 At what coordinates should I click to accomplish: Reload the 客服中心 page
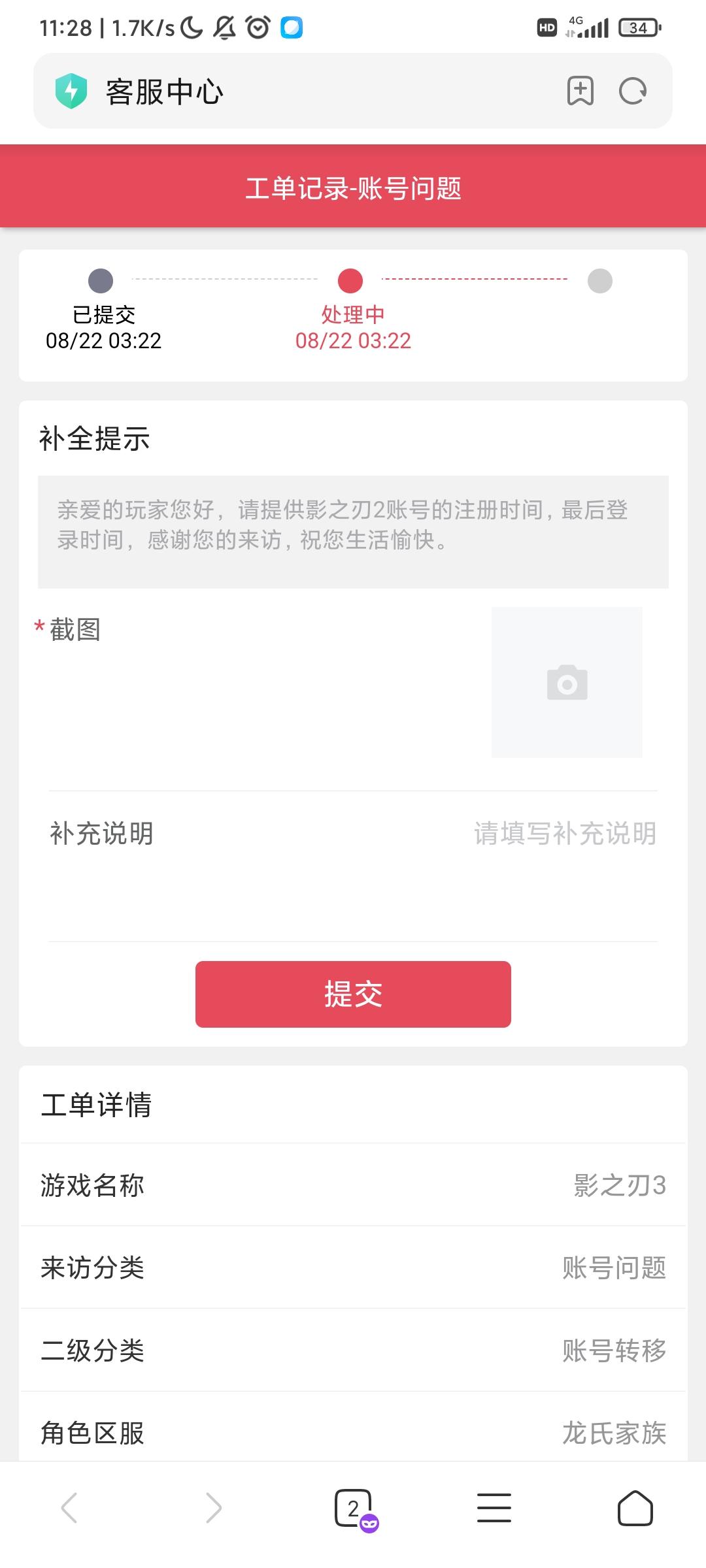(x=632, y=91)
